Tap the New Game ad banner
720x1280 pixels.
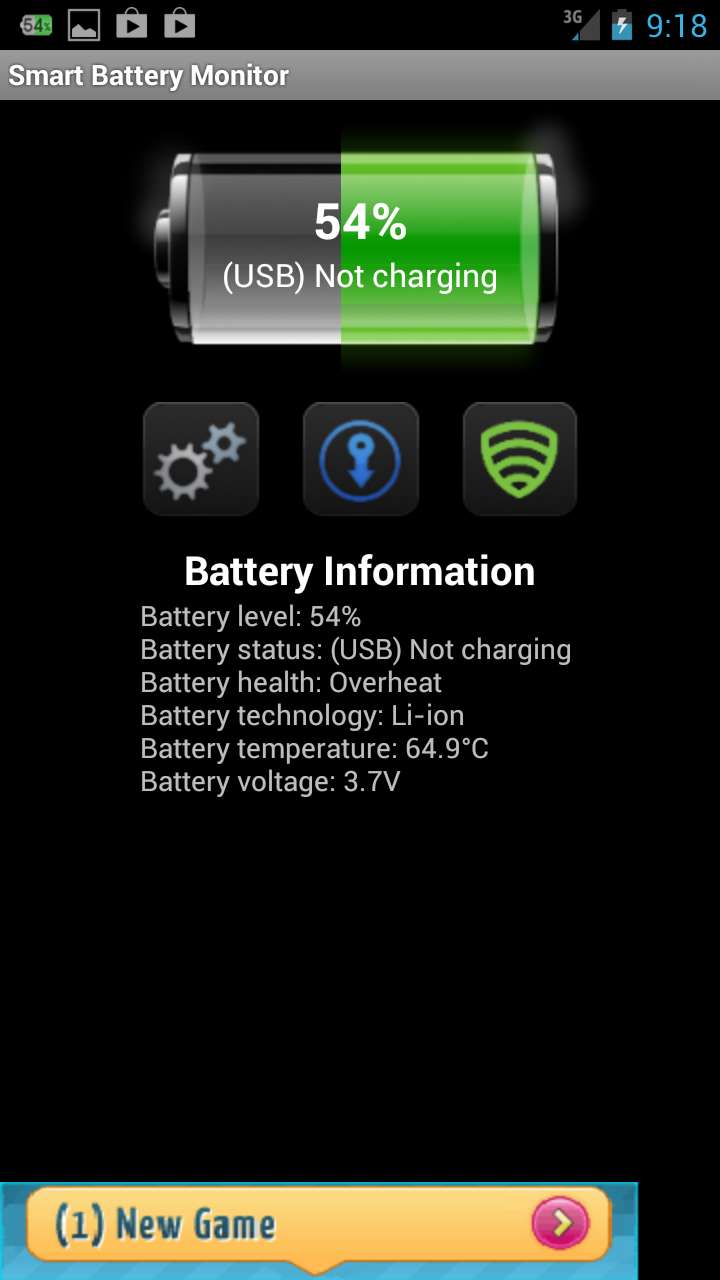319,1229
